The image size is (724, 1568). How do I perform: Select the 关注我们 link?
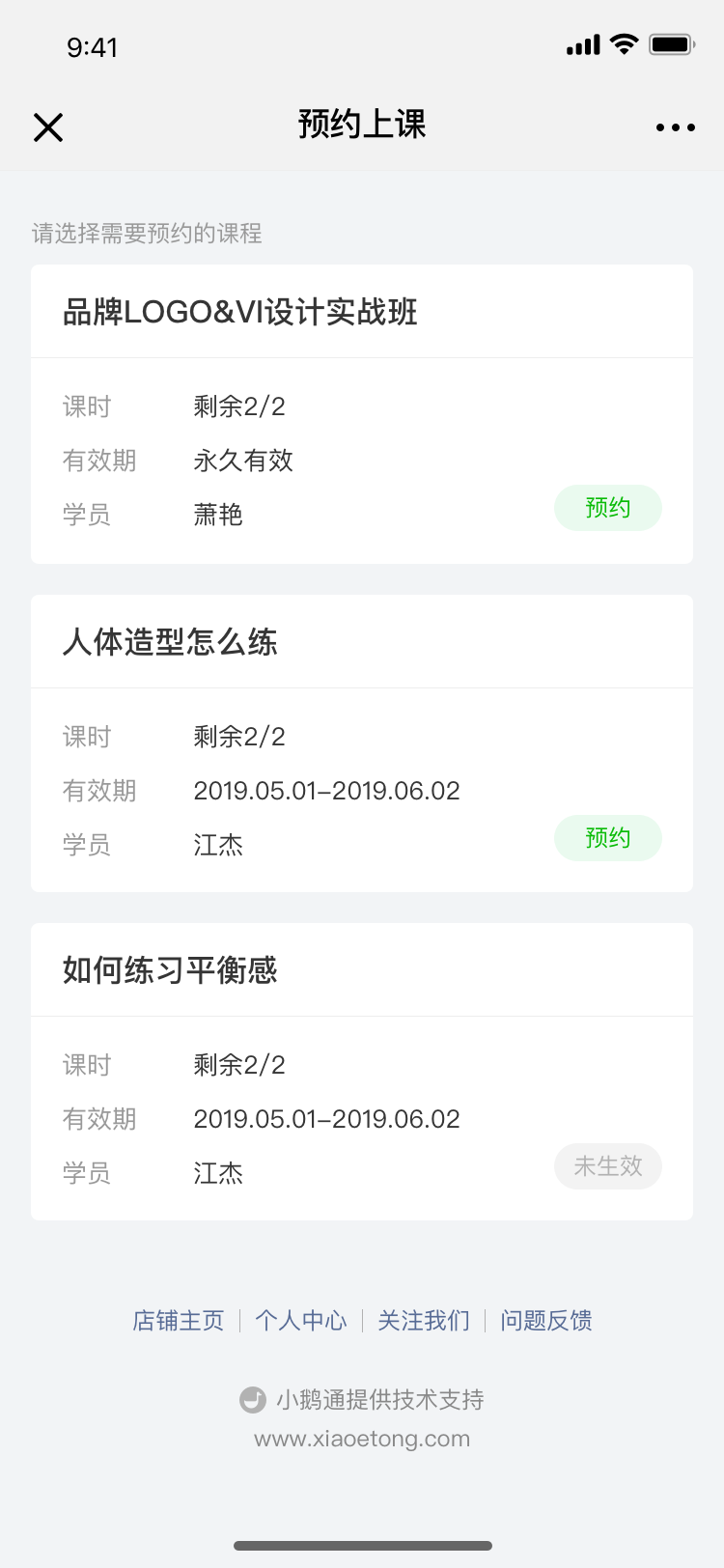(x=423, y=1321)
